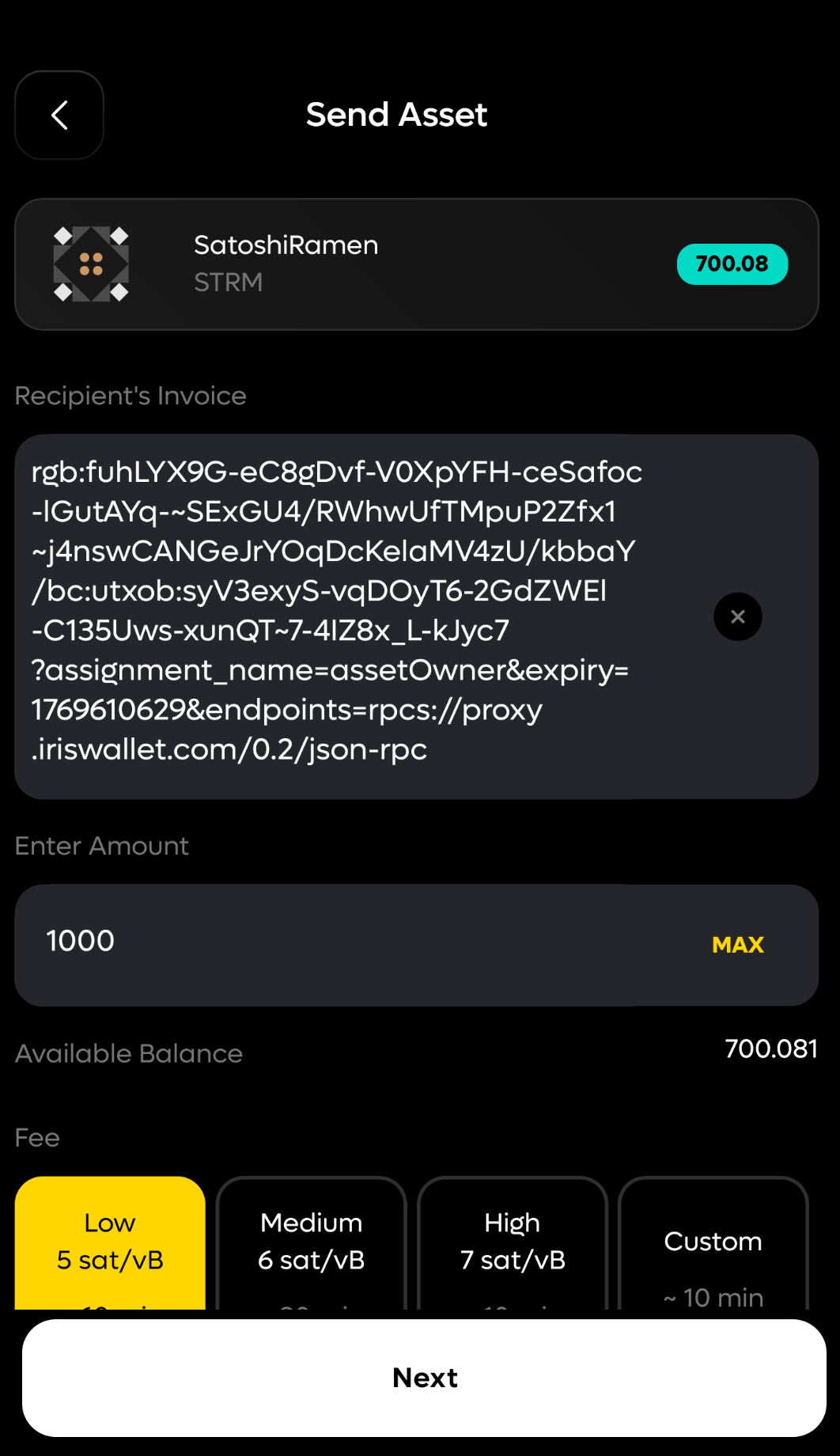The width and height of the screenshot is (840, 1456).
Task: Set a Custom fee rate
Action: [x=713, y=1242]
